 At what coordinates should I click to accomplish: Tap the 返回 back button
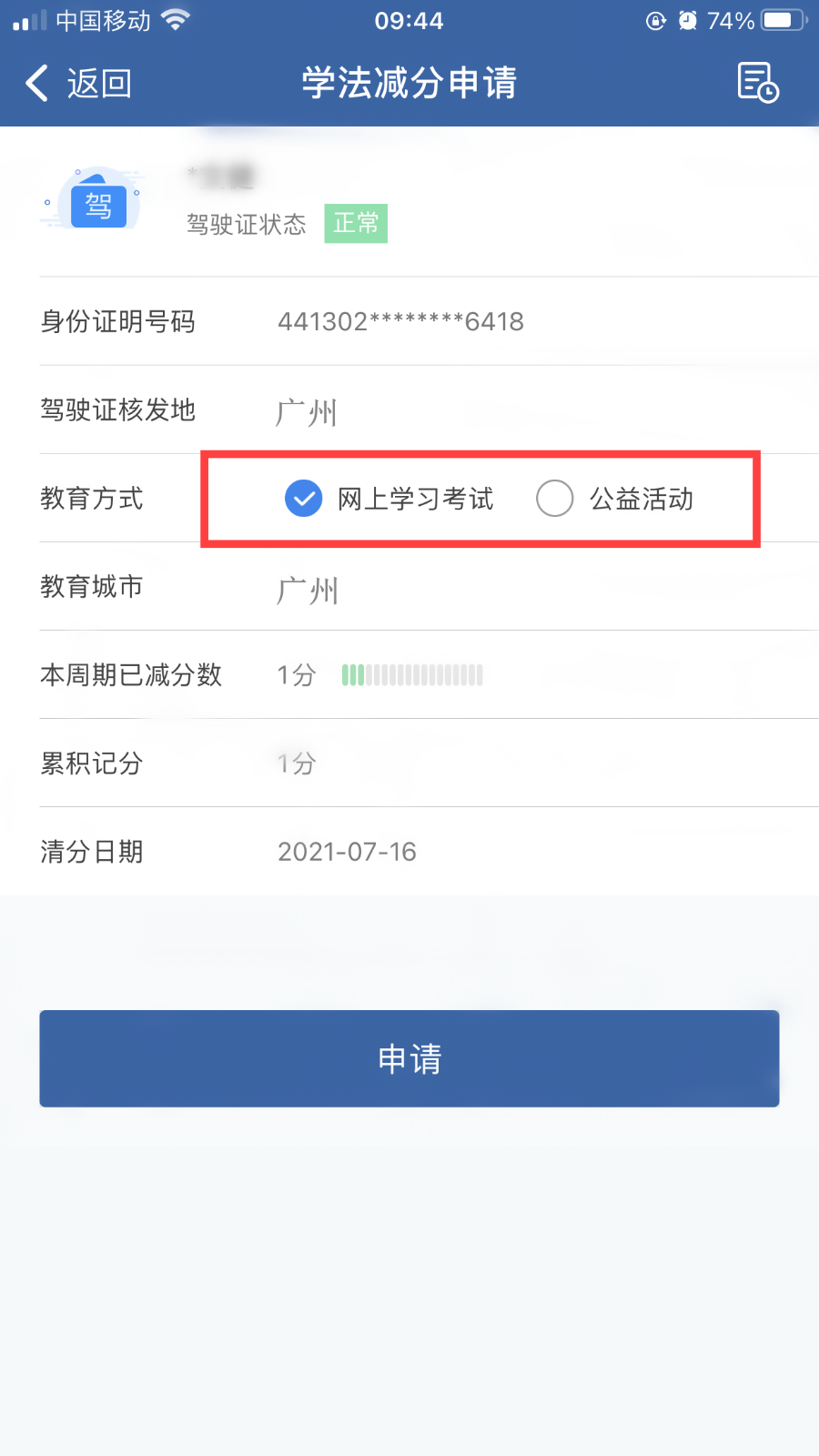pyautogui.click(x=78, y=84)
